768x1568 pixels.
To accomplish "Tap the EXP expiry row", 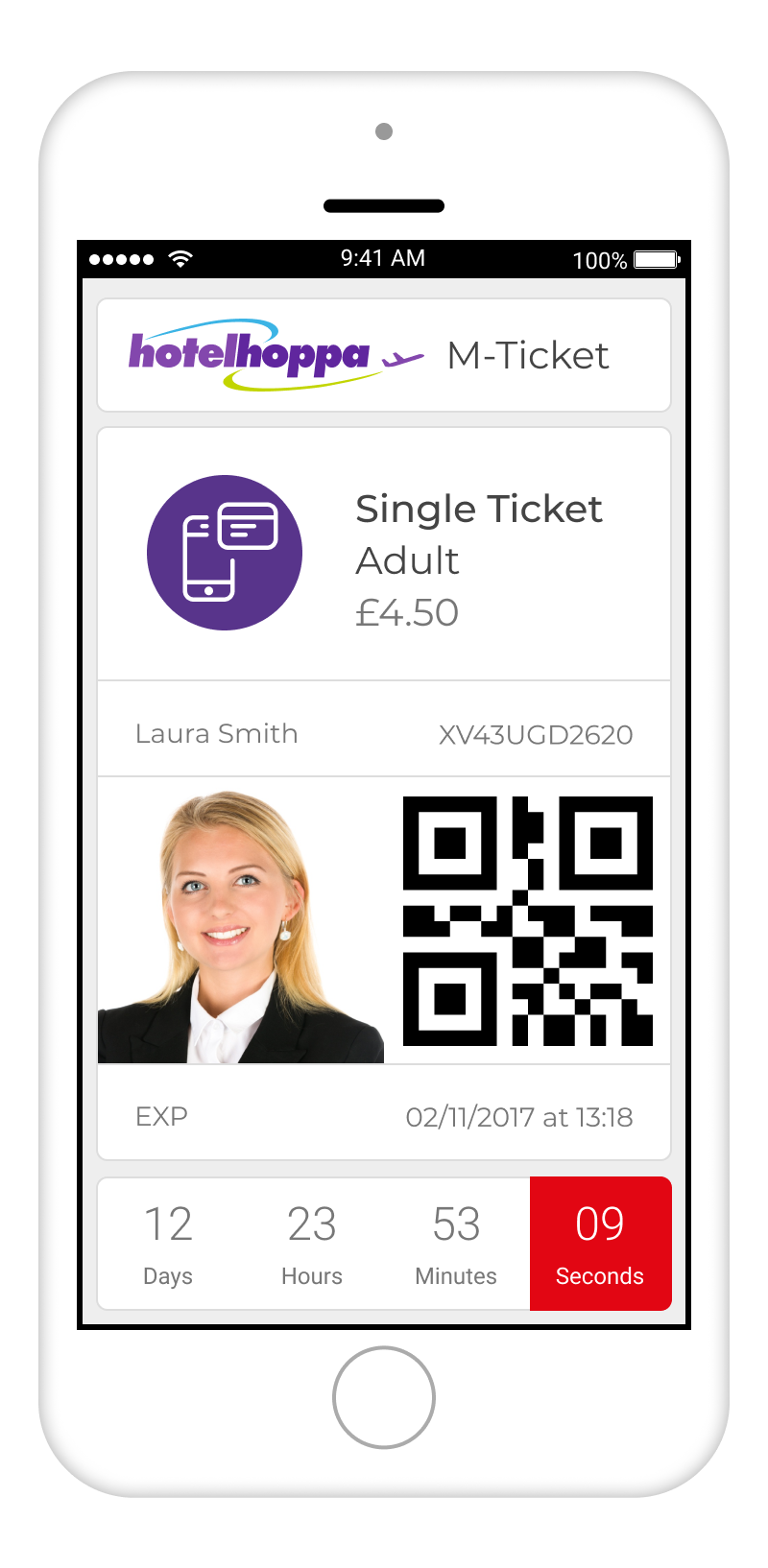I will point(161,1116).
